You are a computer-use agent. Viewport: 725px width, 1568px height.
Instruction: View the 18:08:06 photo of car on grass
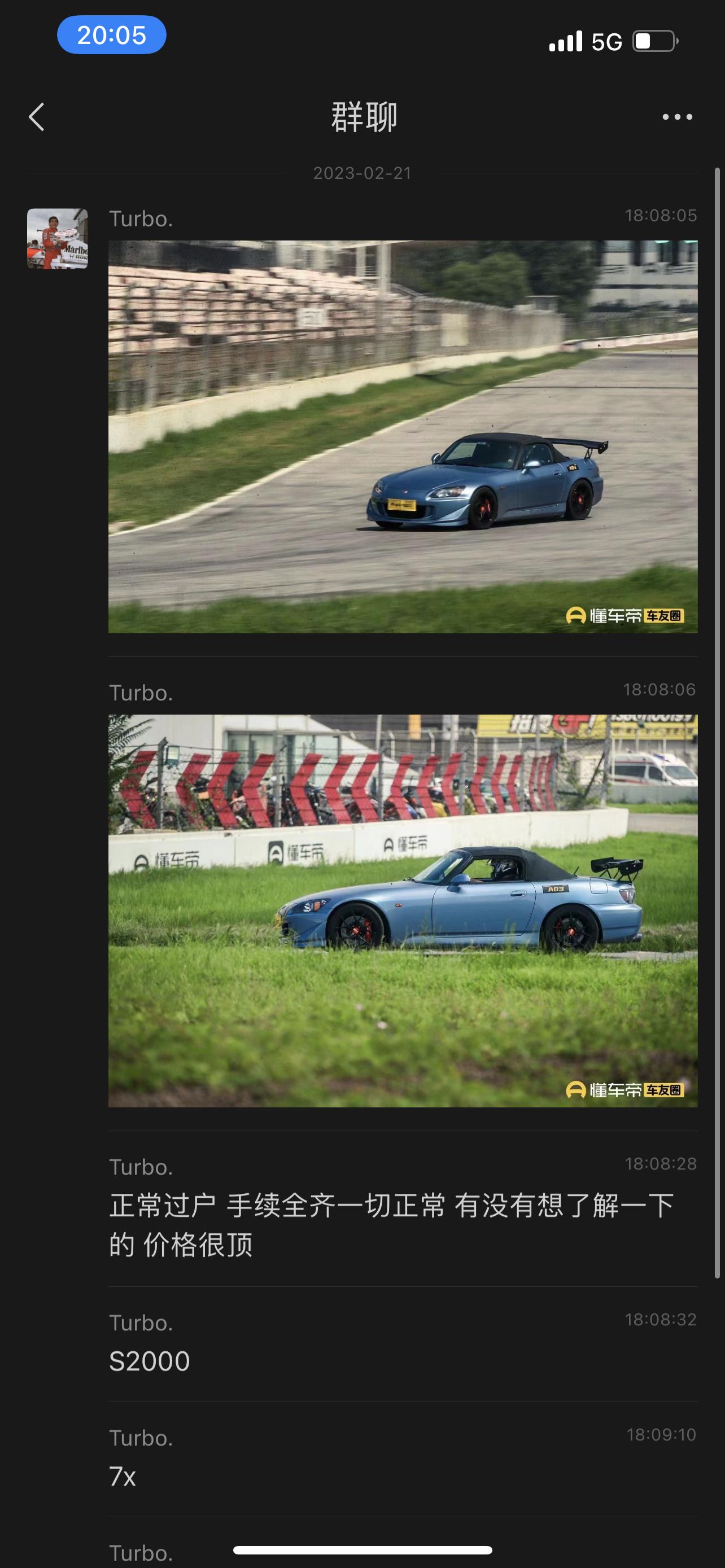pos(403,910)
